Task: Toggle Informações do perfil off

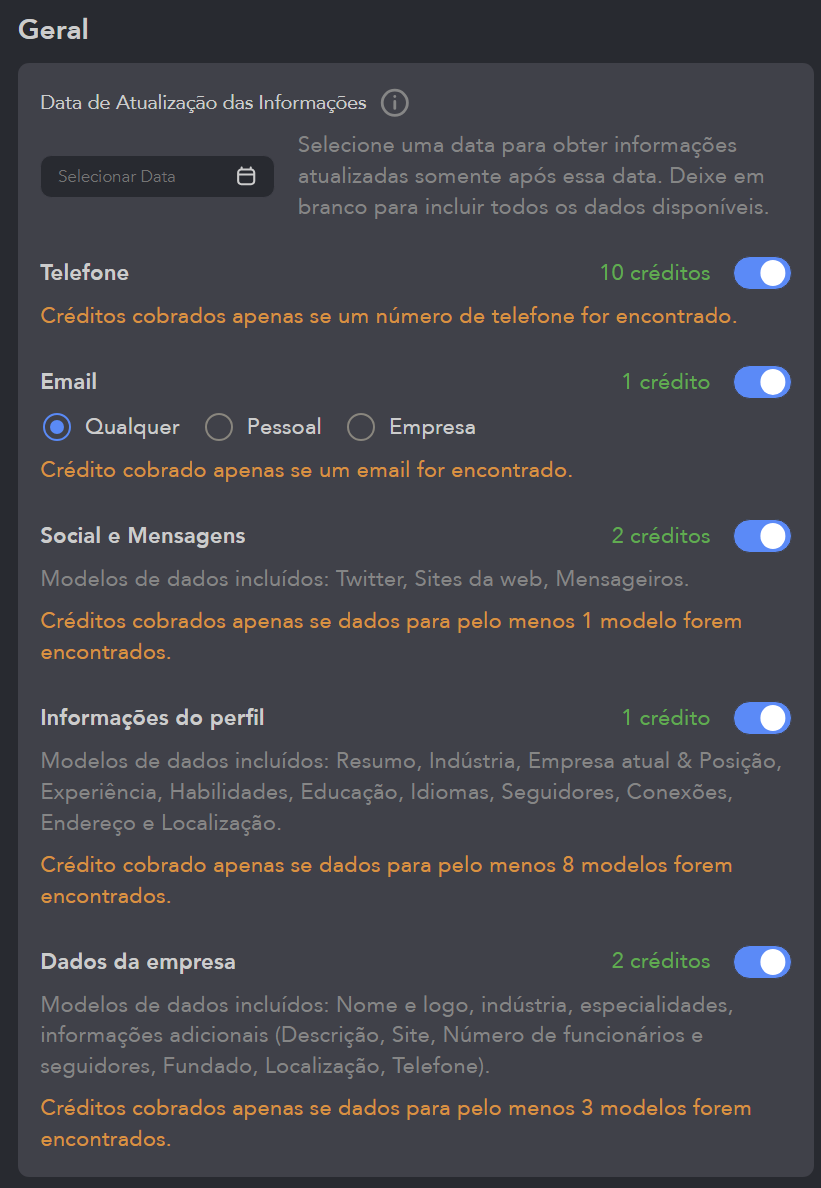Action: 762,718
